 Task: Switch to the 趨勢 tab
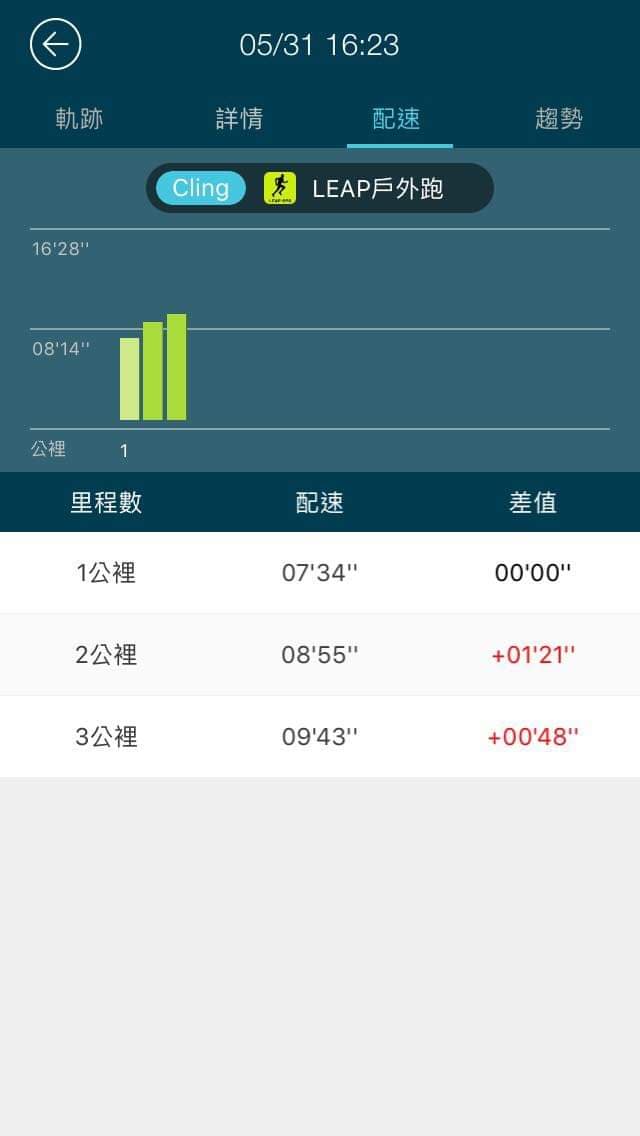tap(559, 118)
